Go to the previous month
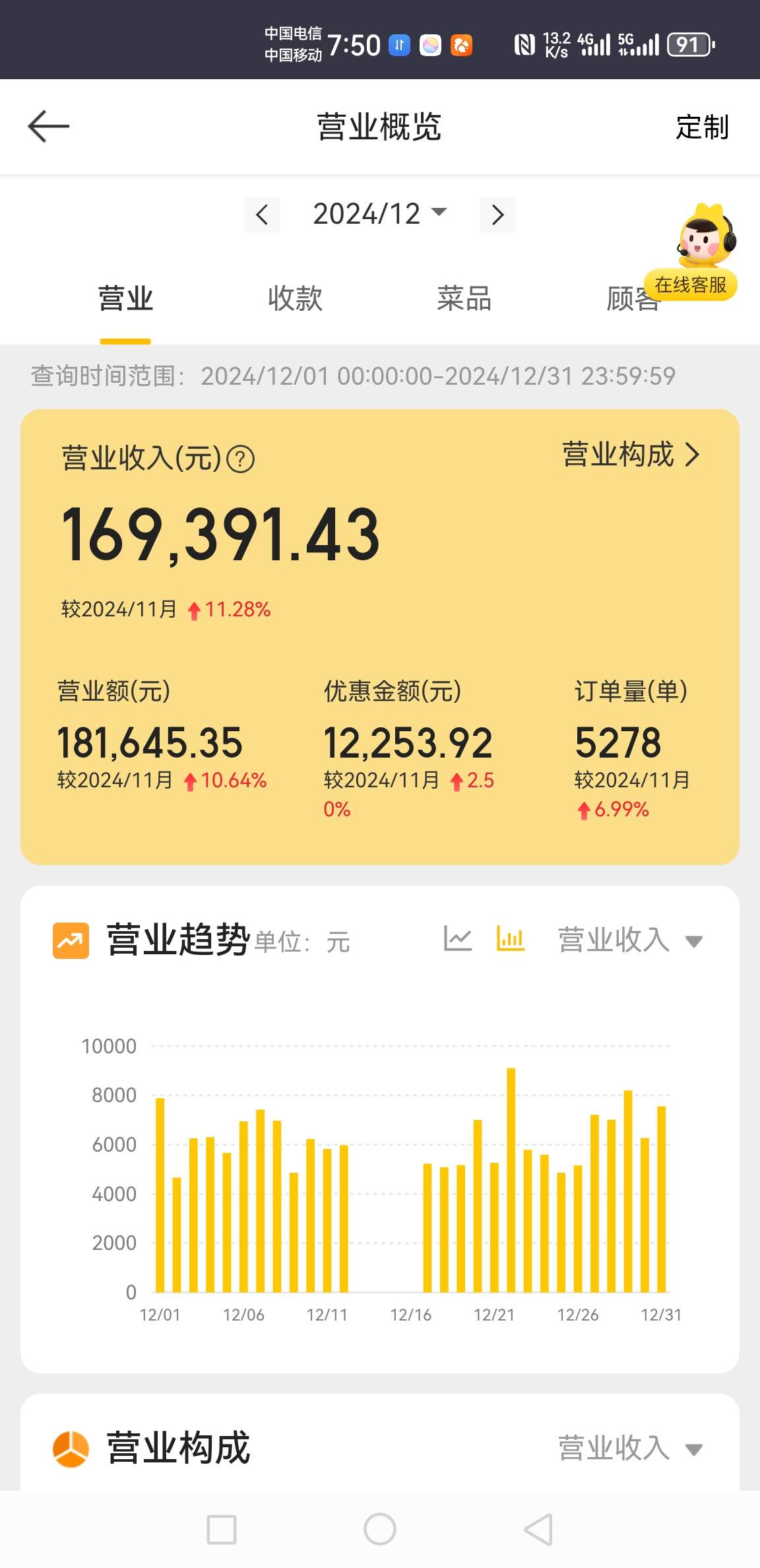 (262, 214)
